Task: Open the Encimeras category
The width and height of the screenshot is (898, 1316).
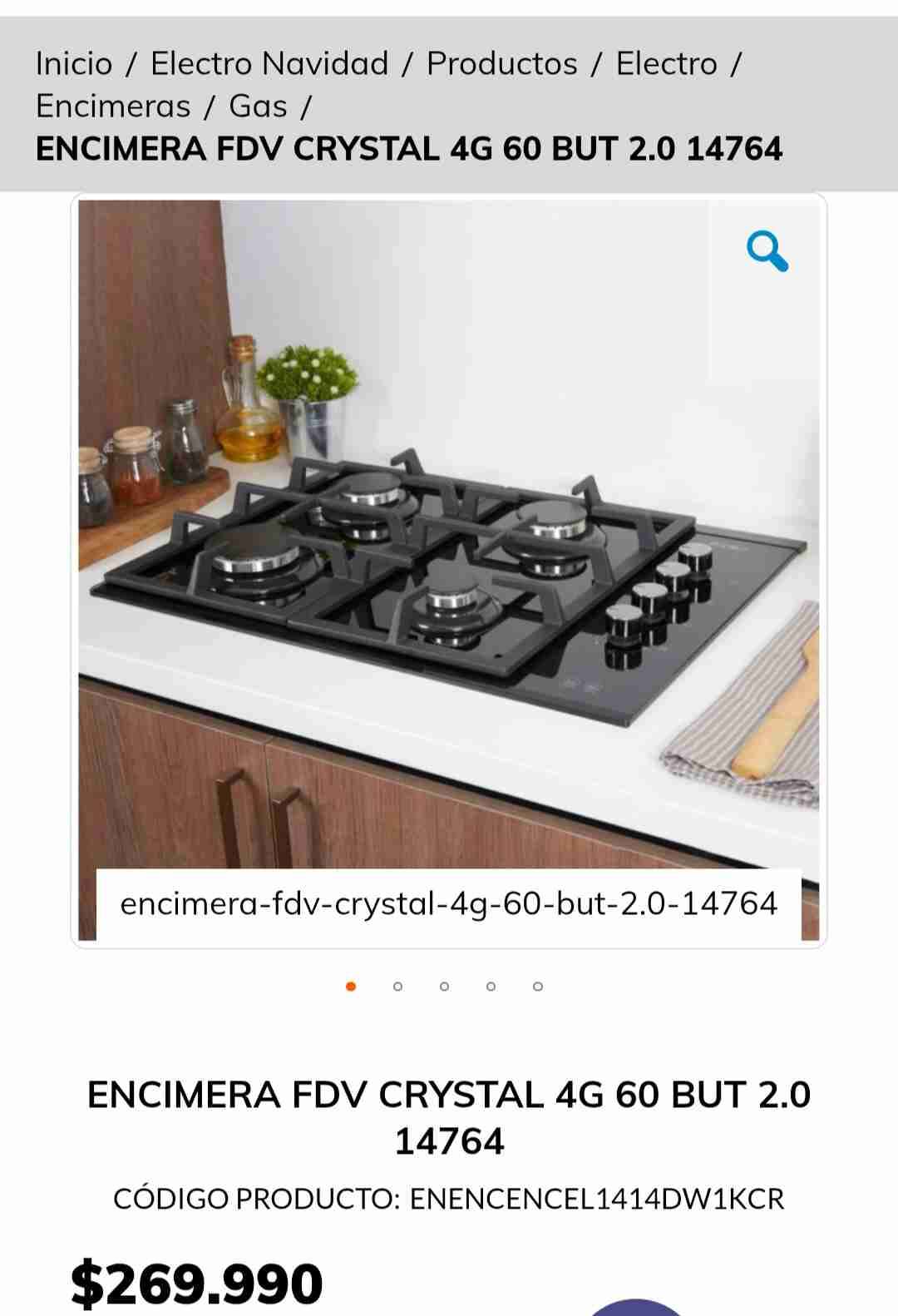Action: [115, 106]
